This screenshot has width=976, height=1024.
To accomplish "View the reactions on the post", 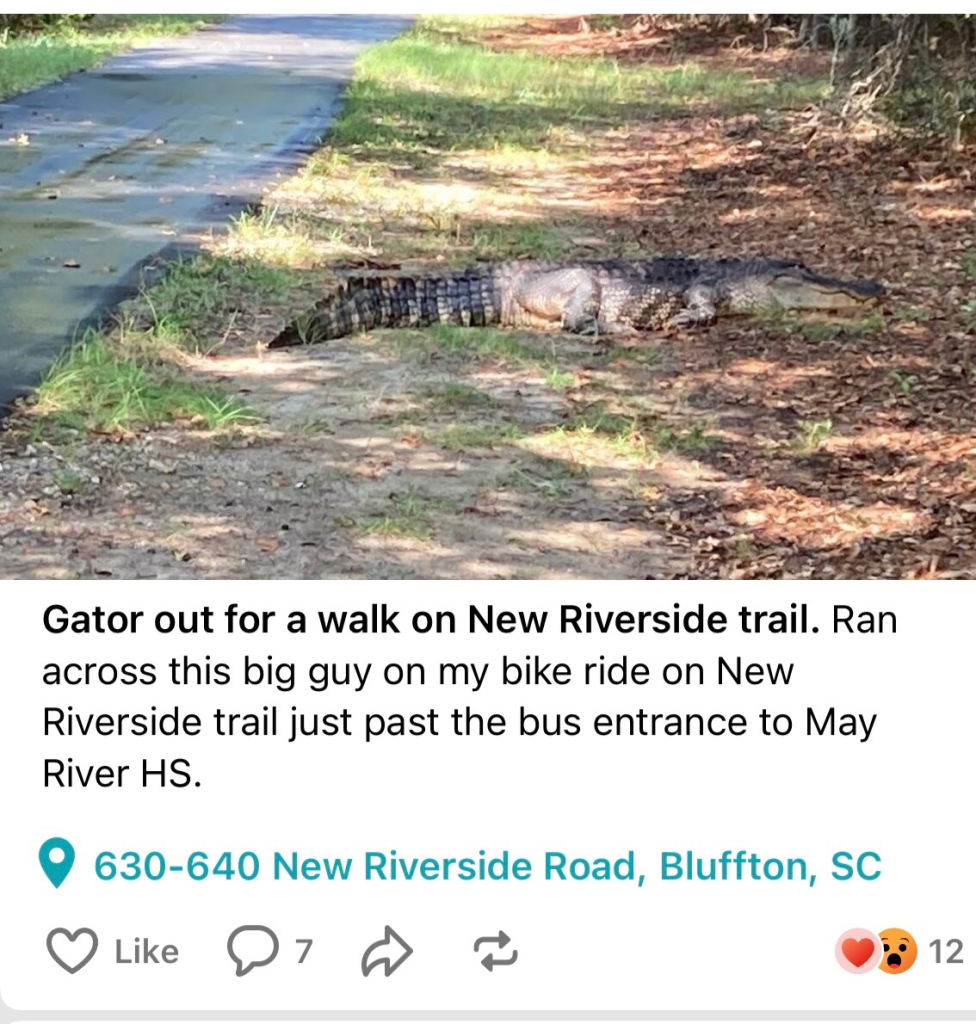I will point(897,951).
